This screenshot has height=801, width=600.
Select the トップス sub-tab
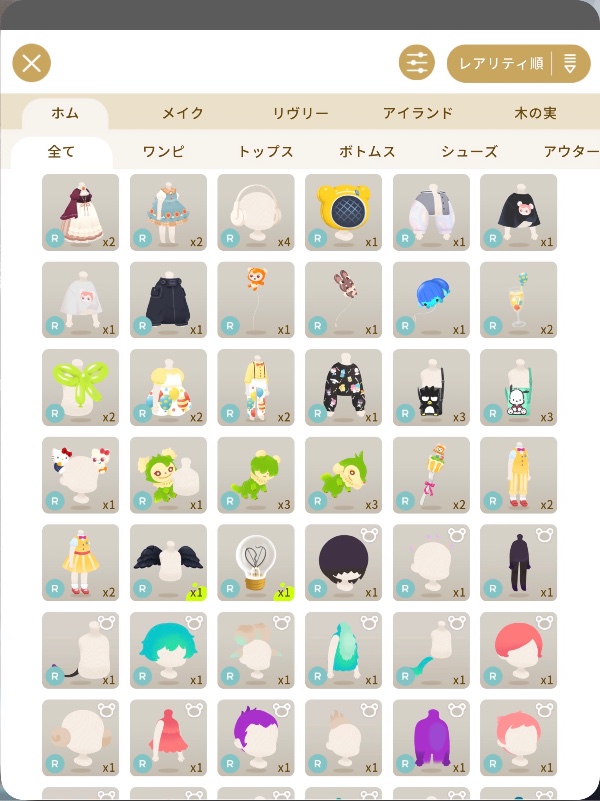[x=265, y=152]
